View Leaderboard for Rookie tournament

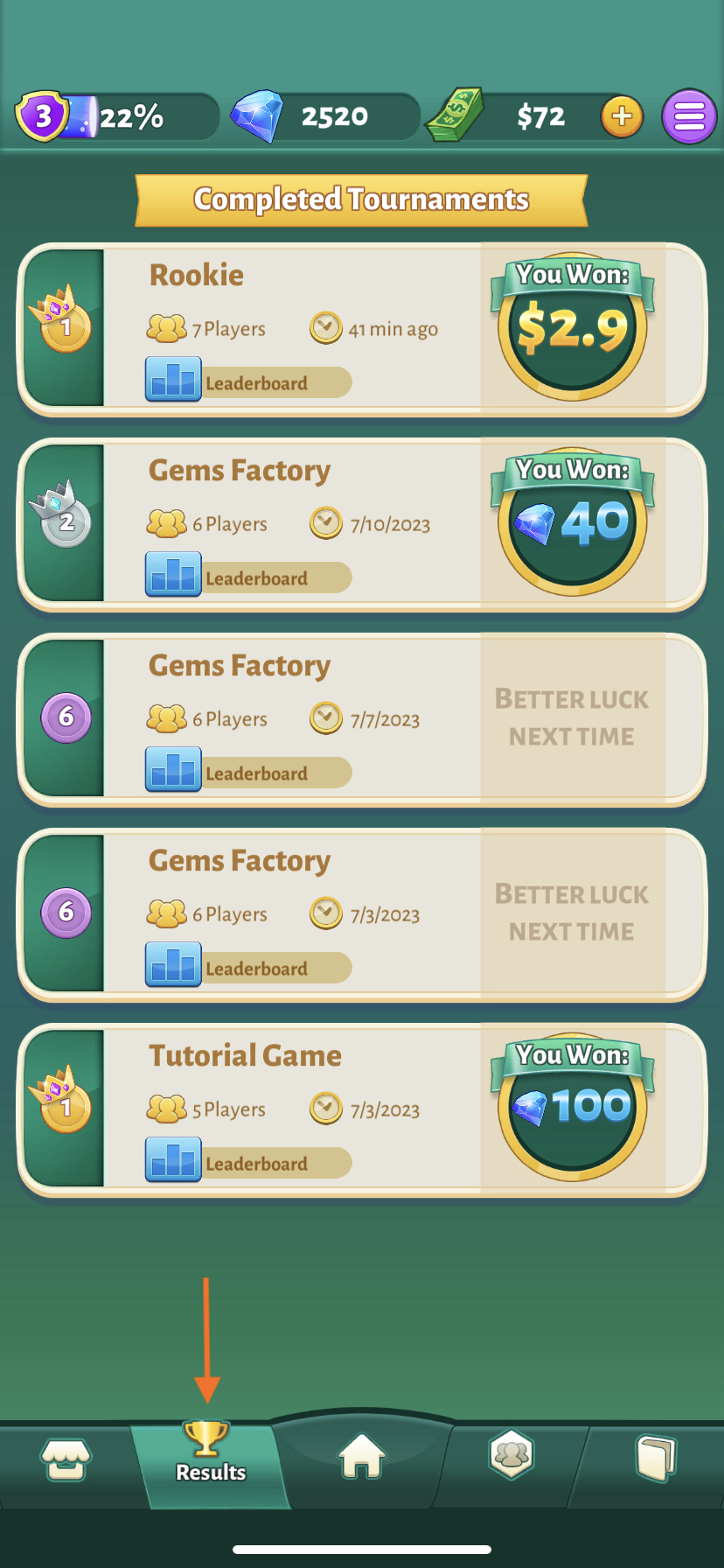point(248,381)
